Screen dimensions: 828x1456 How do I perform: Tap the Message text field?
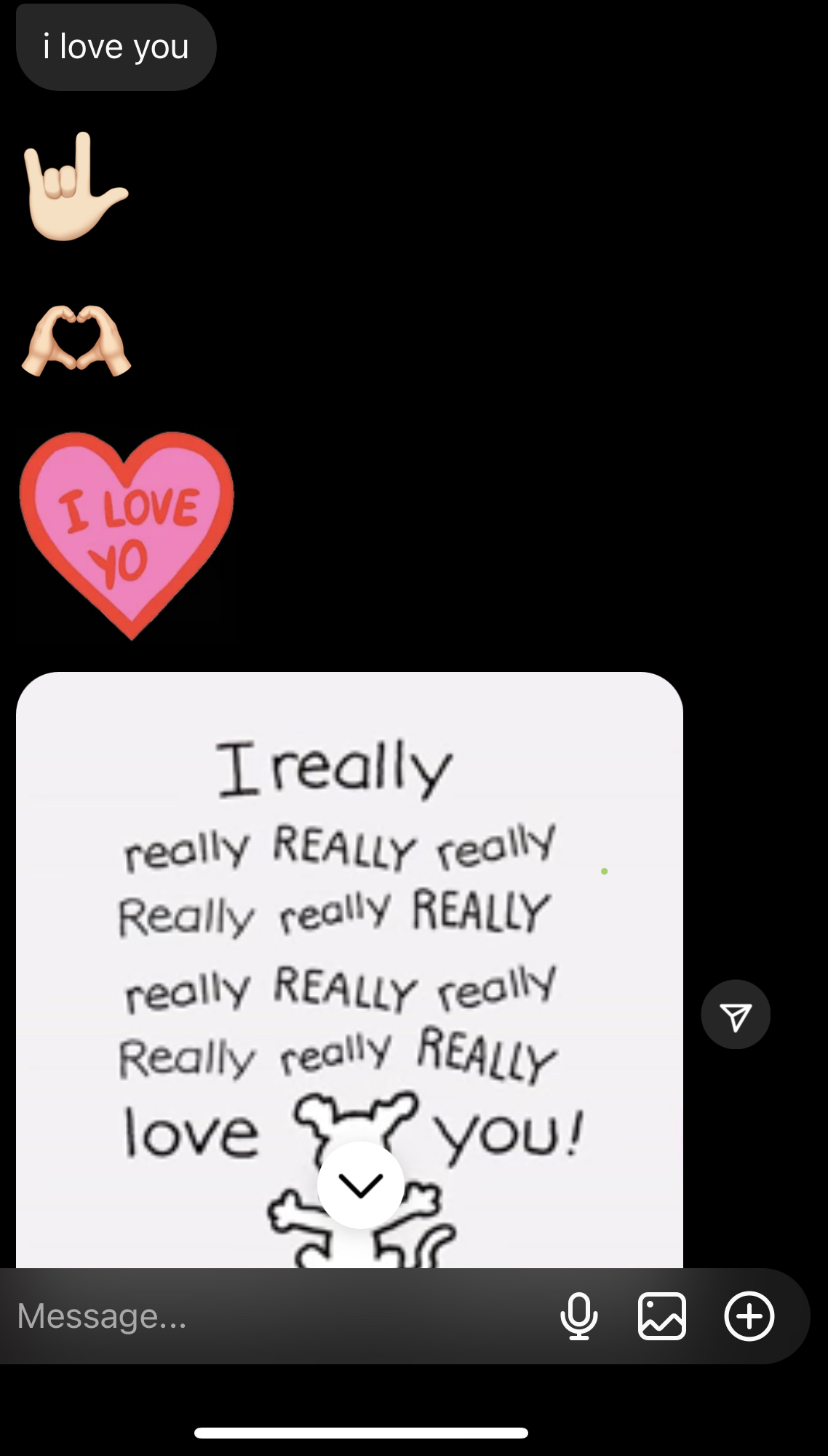point(276,1316)
